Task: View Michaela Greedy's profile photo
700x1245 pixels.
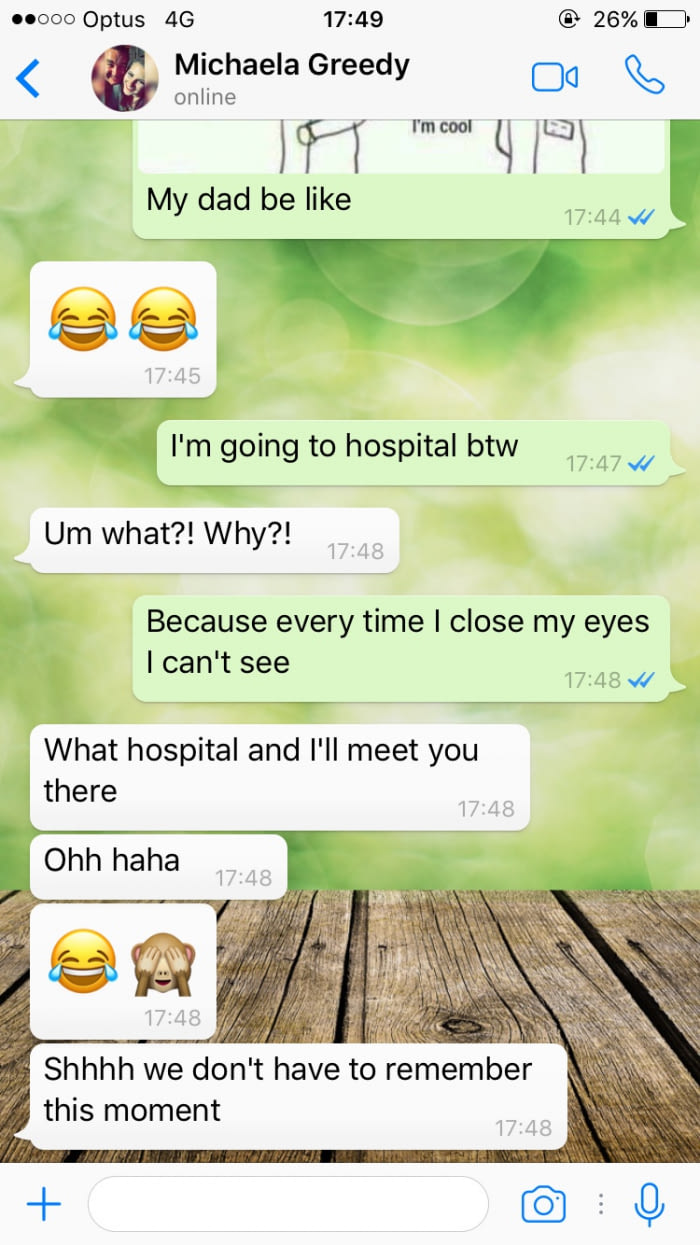Action: 125,78
